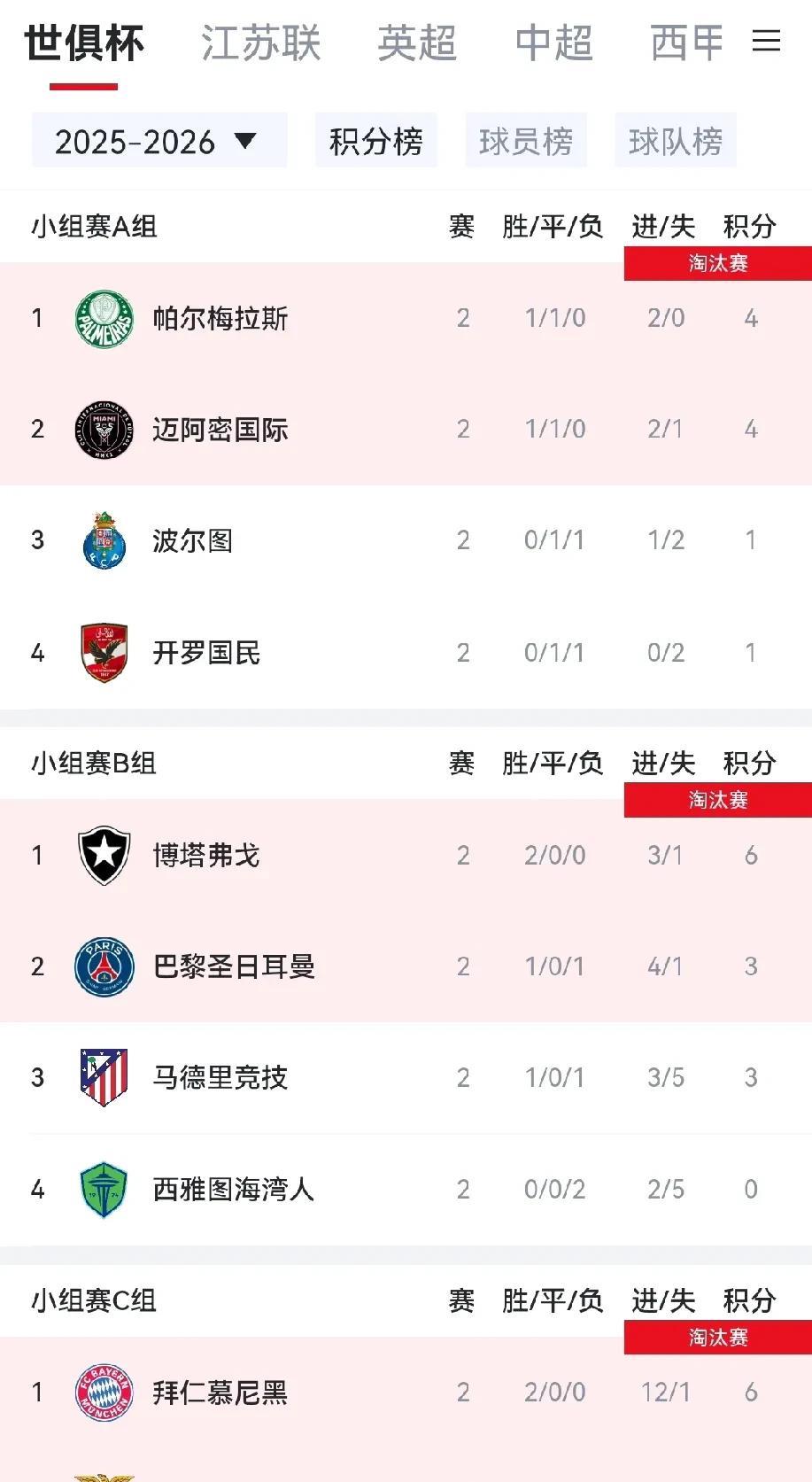812x1482 pixels.
Task: Open the 开罗国民 team row
Action: coord(406,653)
